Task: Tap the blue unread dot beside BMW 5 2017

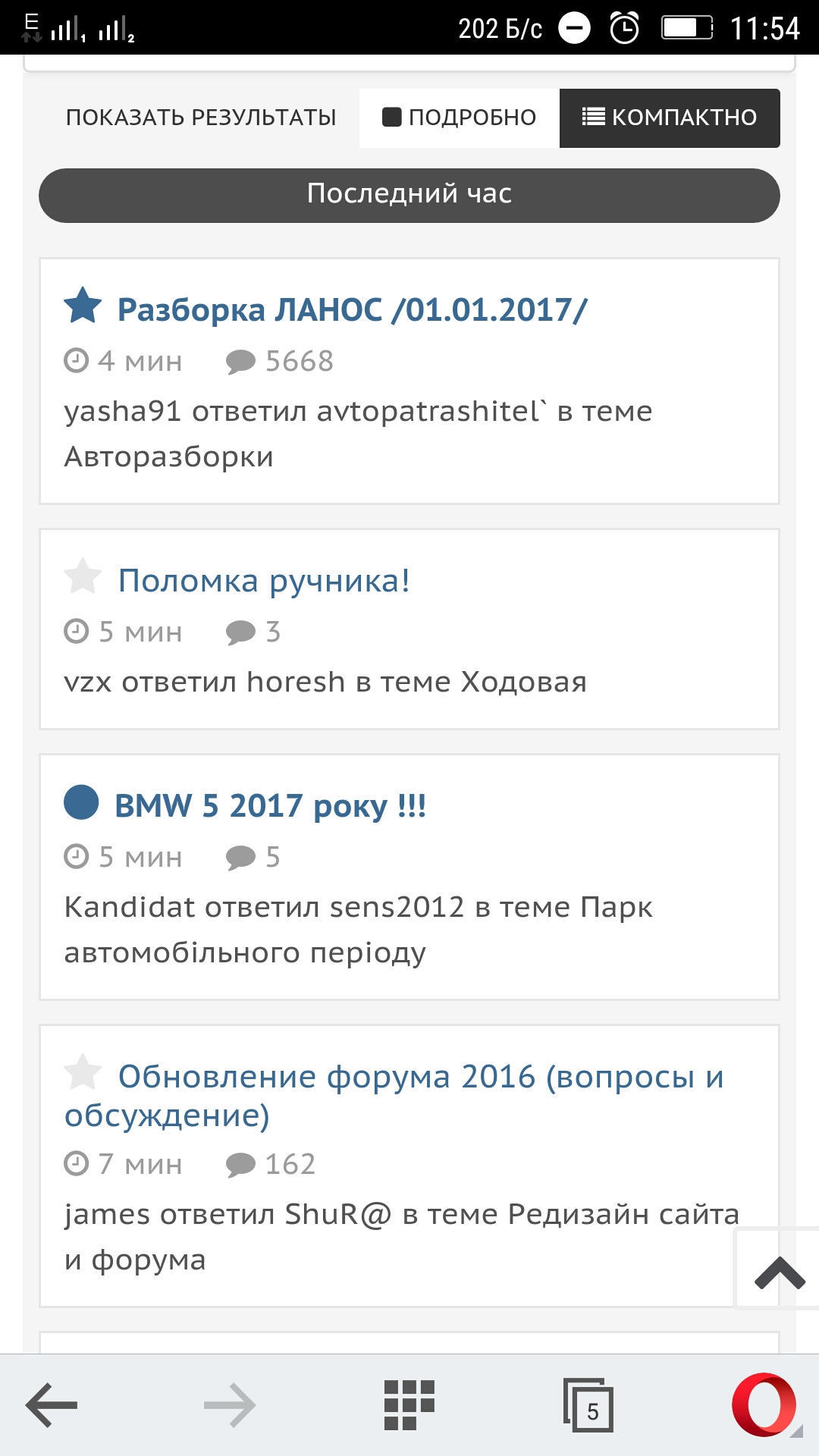Action: pos(81,802)
